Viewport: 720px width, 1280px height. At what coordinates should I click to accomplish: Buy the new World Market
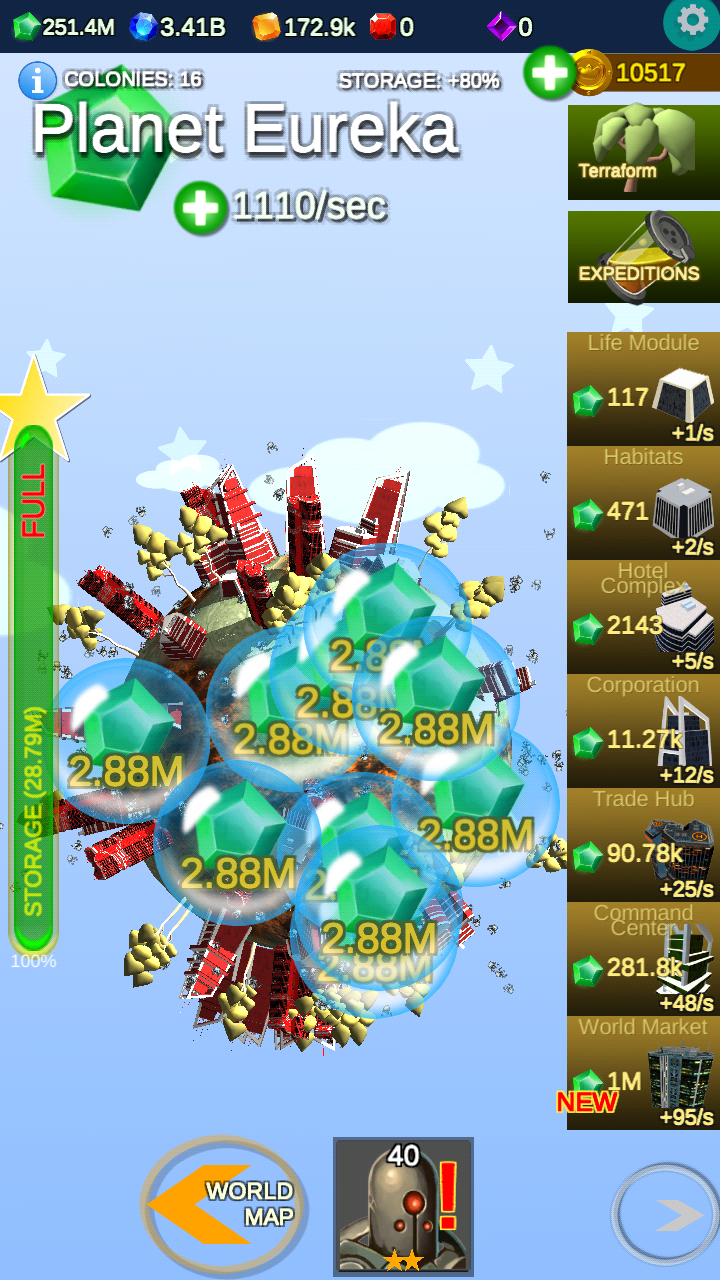pyautogui.click(x=643, y=1073)
